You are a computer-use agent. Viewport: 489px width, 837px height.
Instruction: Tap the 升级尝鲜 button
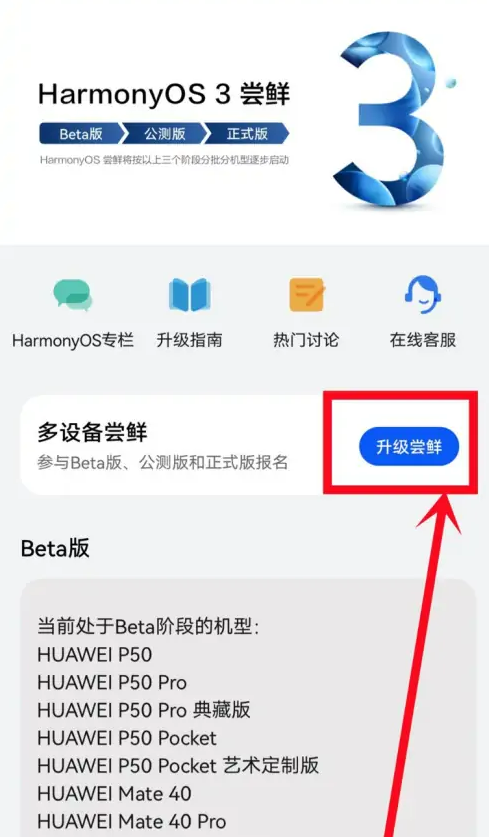409,446
